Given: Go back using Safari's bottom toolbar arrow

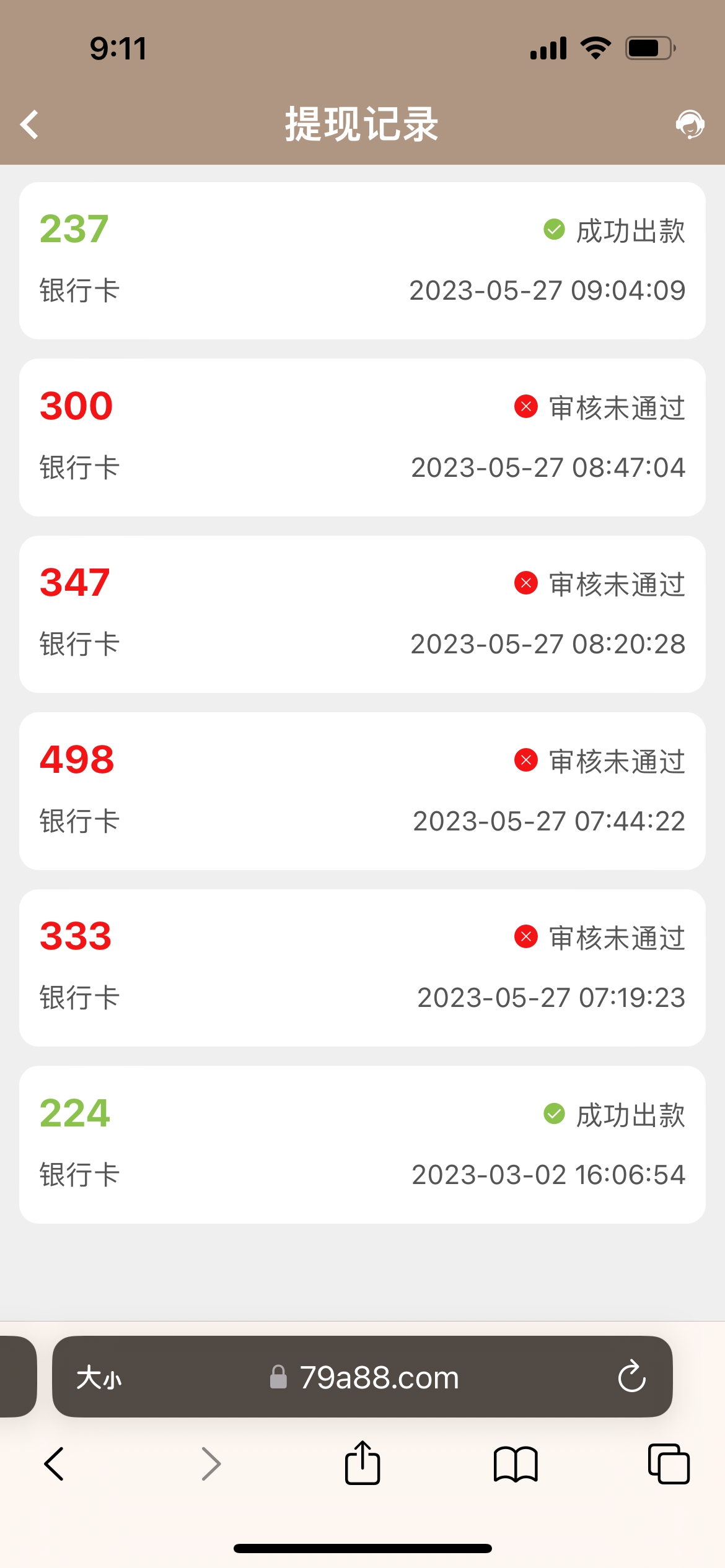Looking at the screenshot, I should tap(55, 1464).
